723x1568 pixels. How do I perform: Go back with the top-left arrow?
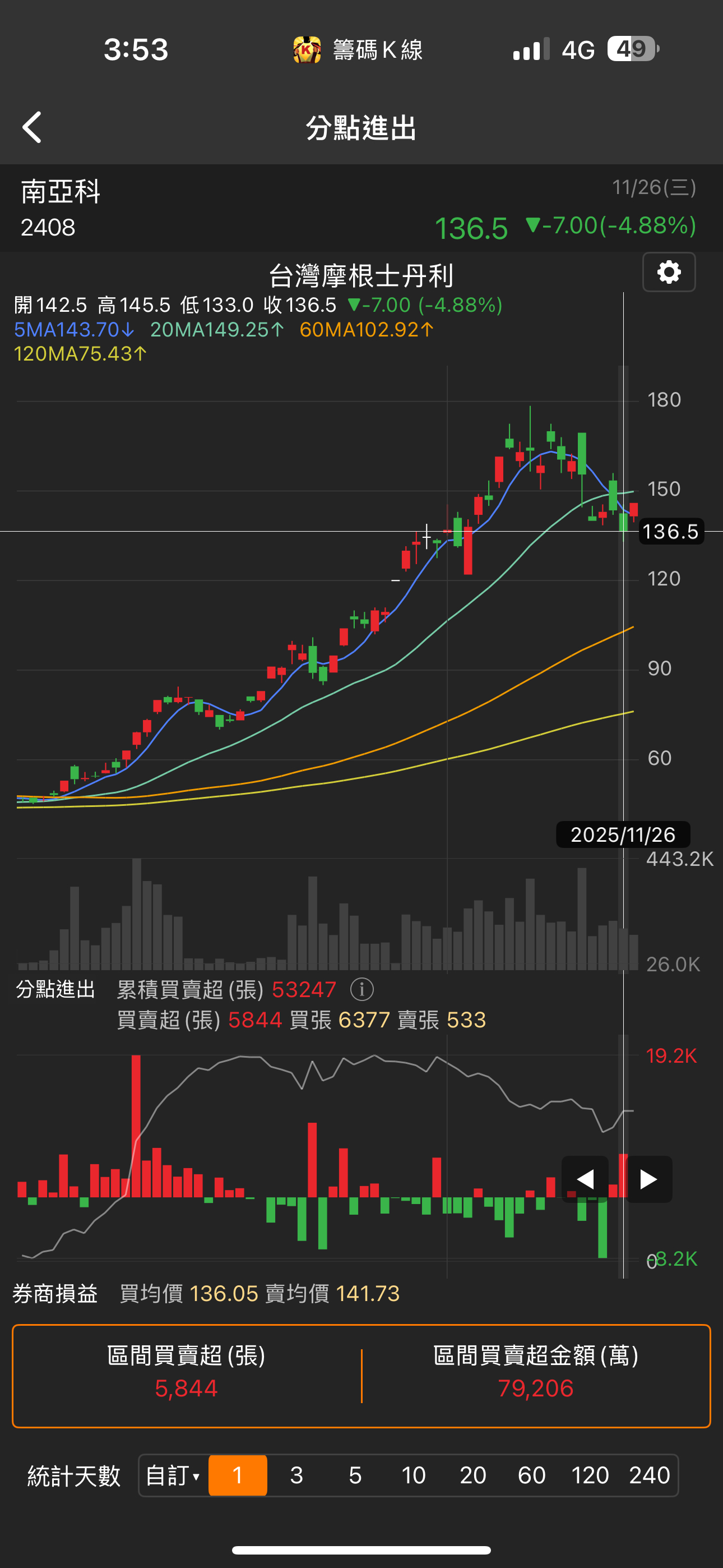tap(33, 127)
